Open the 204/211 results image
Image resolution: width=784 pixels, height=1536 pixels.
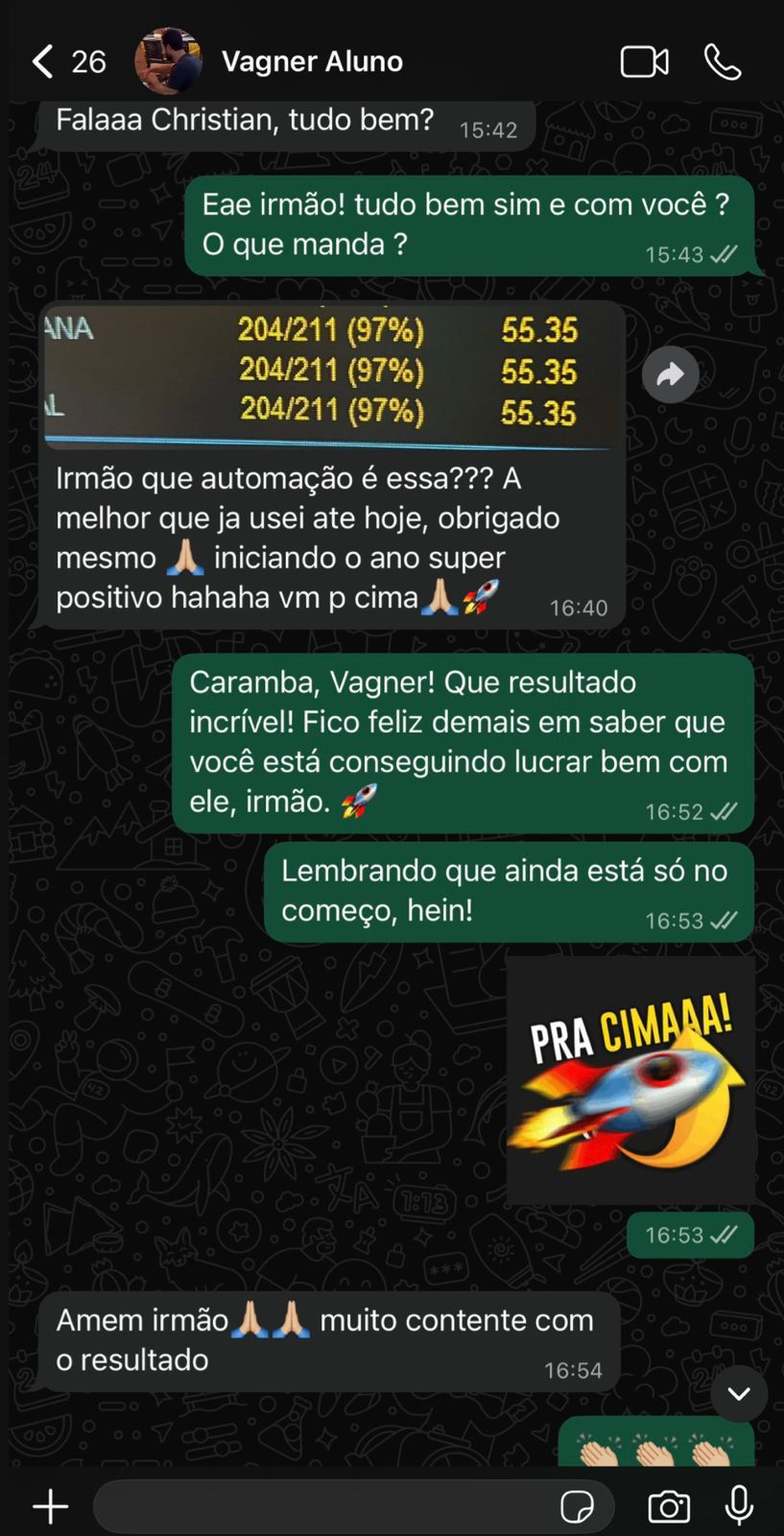pyautogui.click(x=331, y=374)
